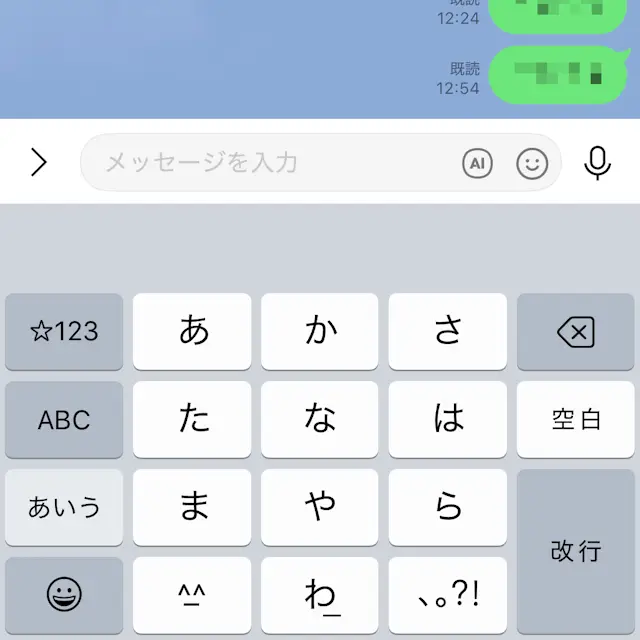The height and width of the screenshot is (640, 640).
Task: Switch the keyboard to ☆123 mode
Action: 64,332
